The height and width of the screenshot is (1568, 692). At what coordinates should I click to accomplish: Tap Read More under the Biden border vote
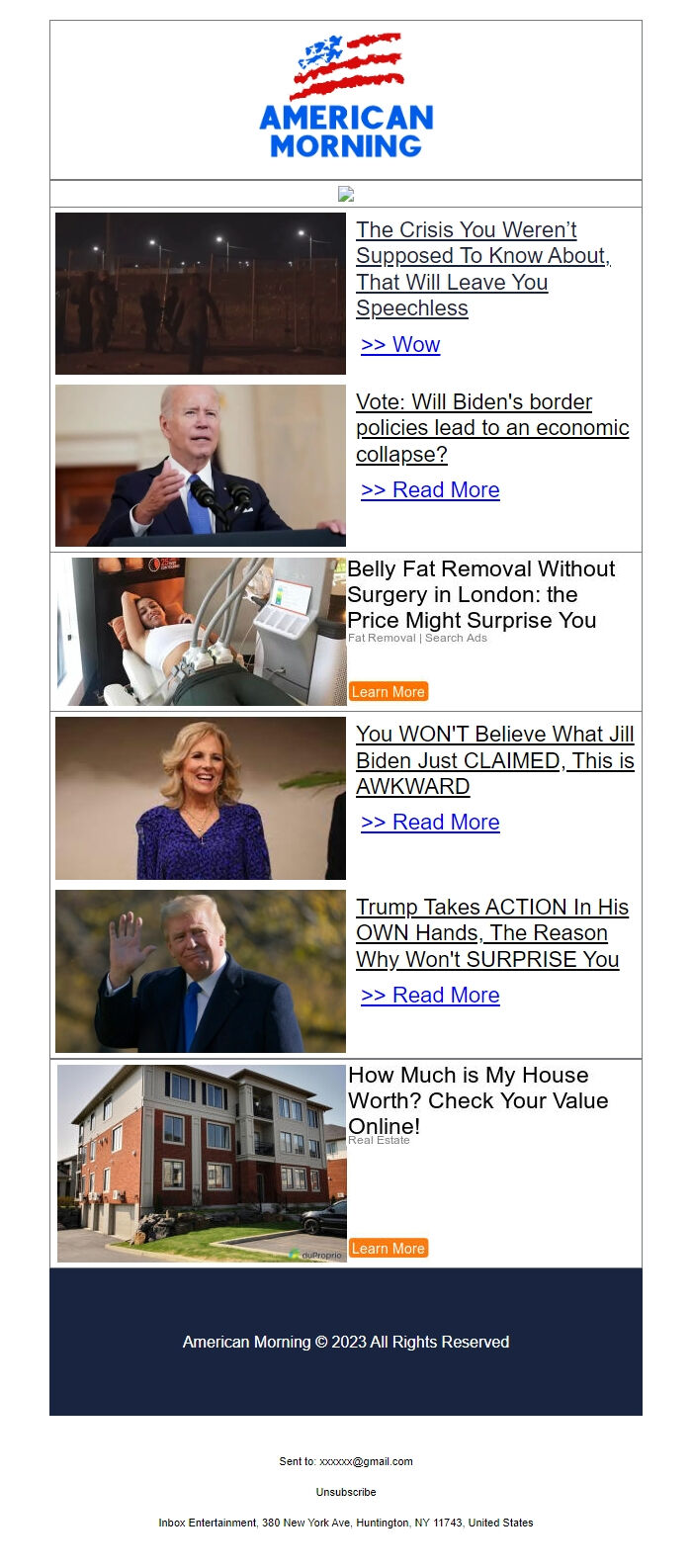(430, 490)
